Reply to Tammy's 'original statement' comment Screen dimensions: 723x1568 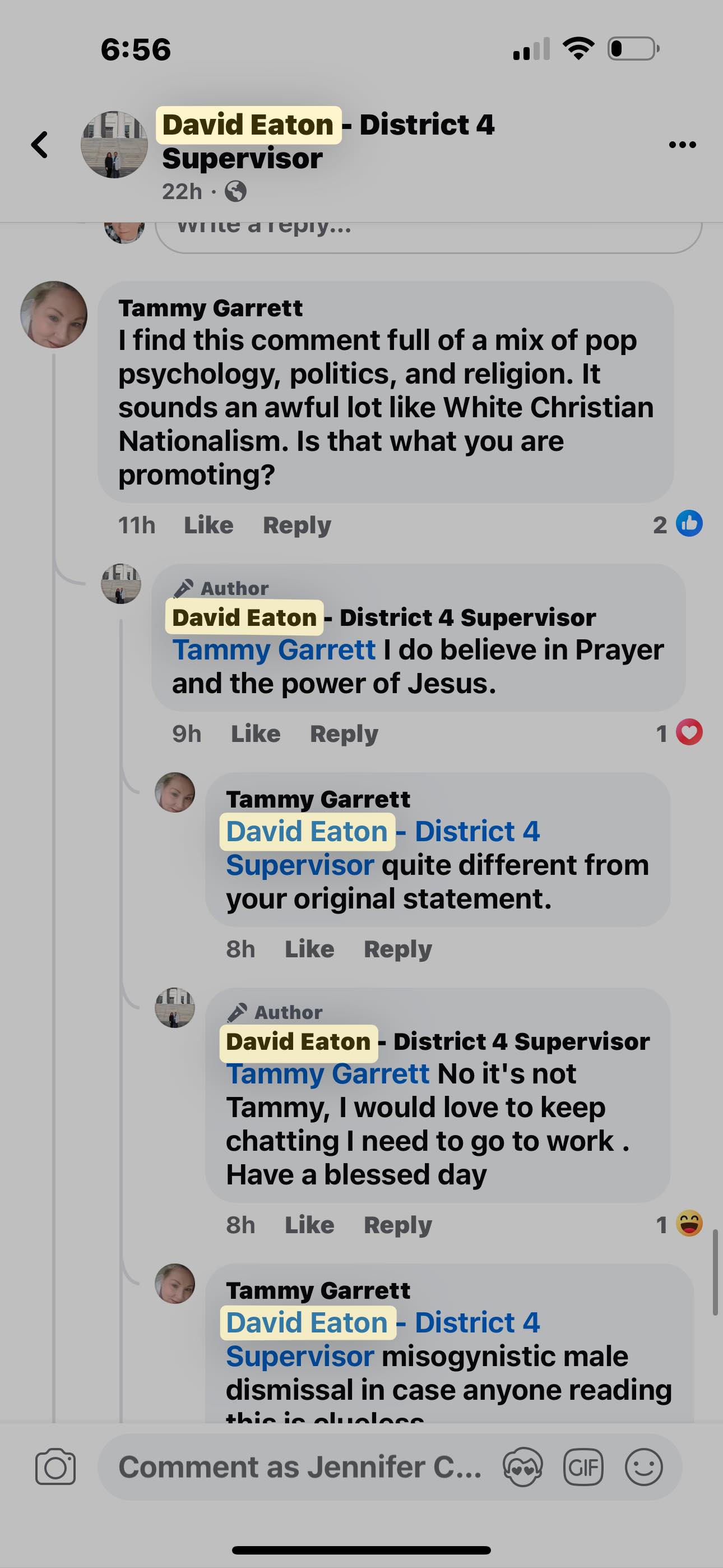(x=397, y=949)
